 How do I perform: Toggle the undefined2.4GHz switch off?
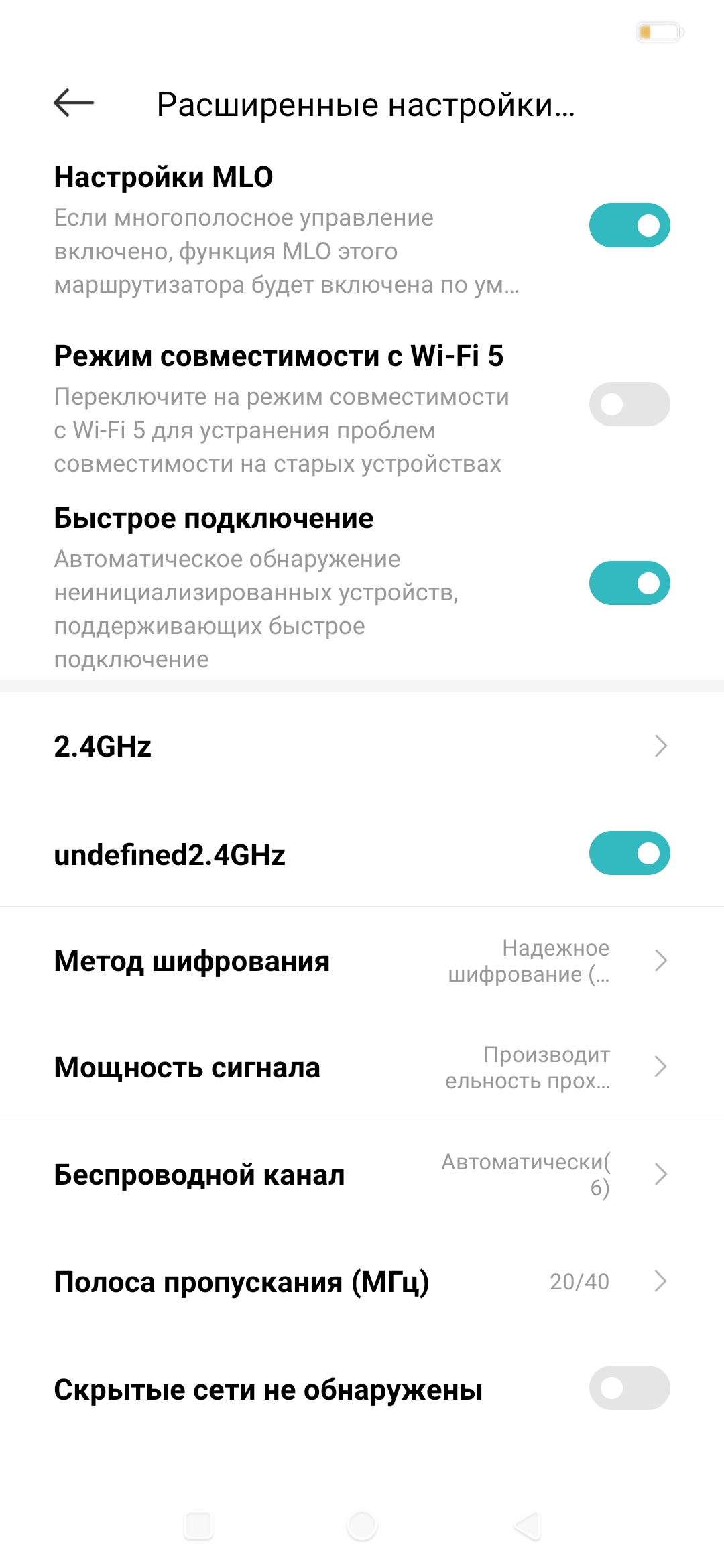[x=629, y=853]
